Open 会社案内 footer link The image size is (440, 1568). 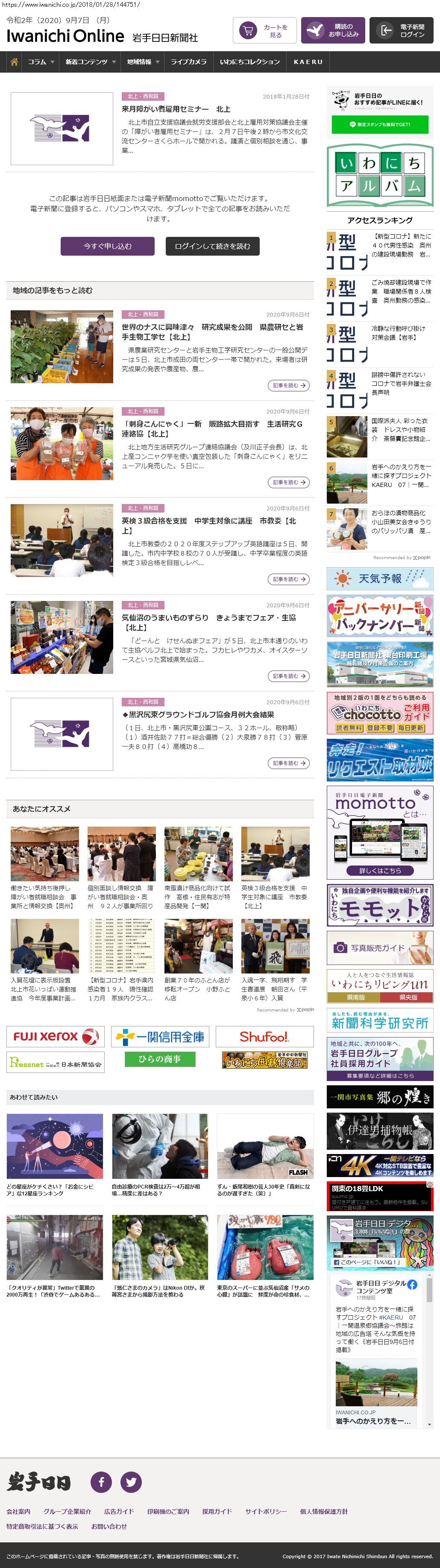point(18,1511)
